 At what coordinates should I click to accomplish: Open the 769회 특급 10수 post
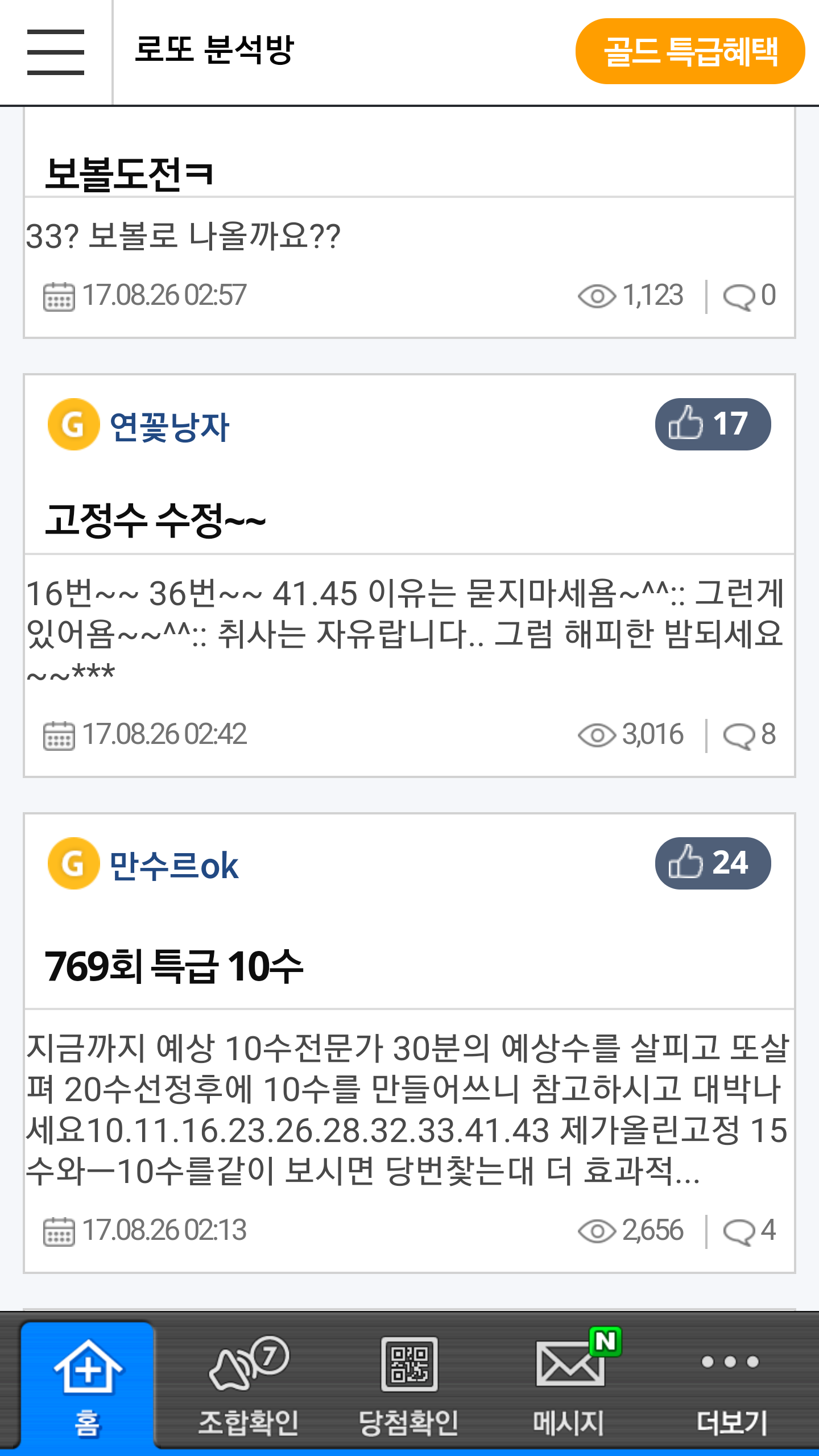pyautogui.click(x=173, y=966)
